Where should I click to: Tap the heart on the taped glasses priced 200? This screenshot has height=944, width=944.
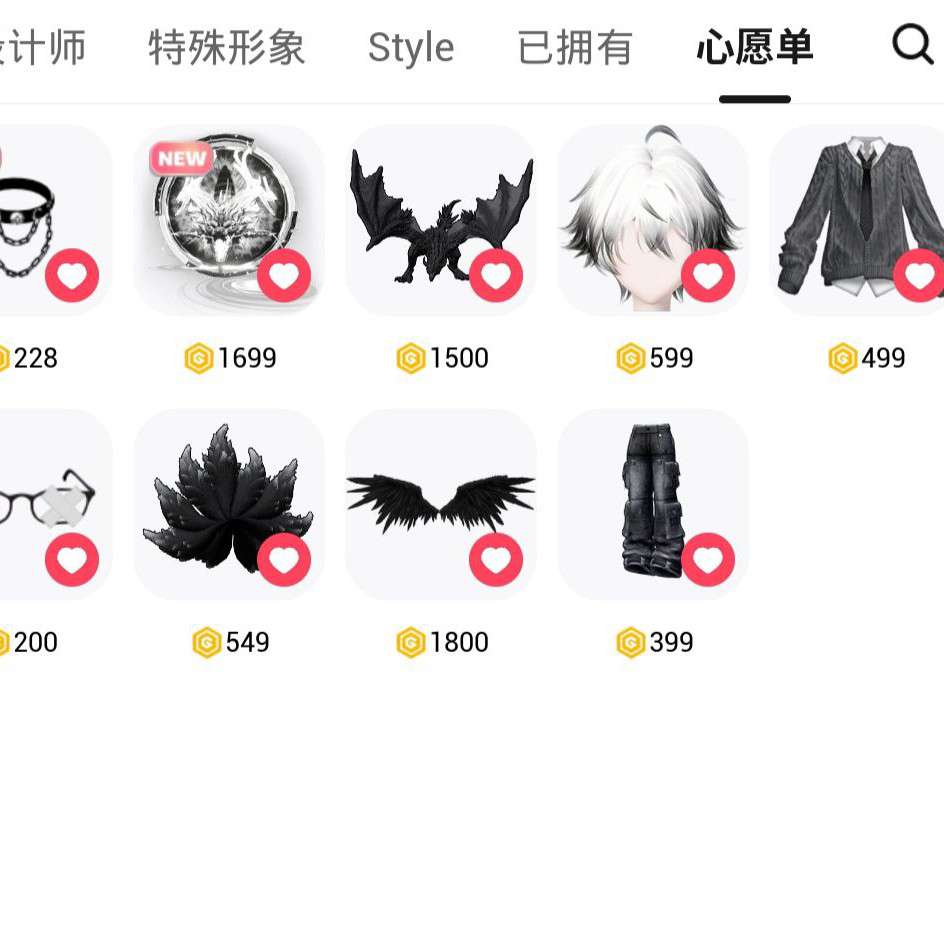pos(72,560)
